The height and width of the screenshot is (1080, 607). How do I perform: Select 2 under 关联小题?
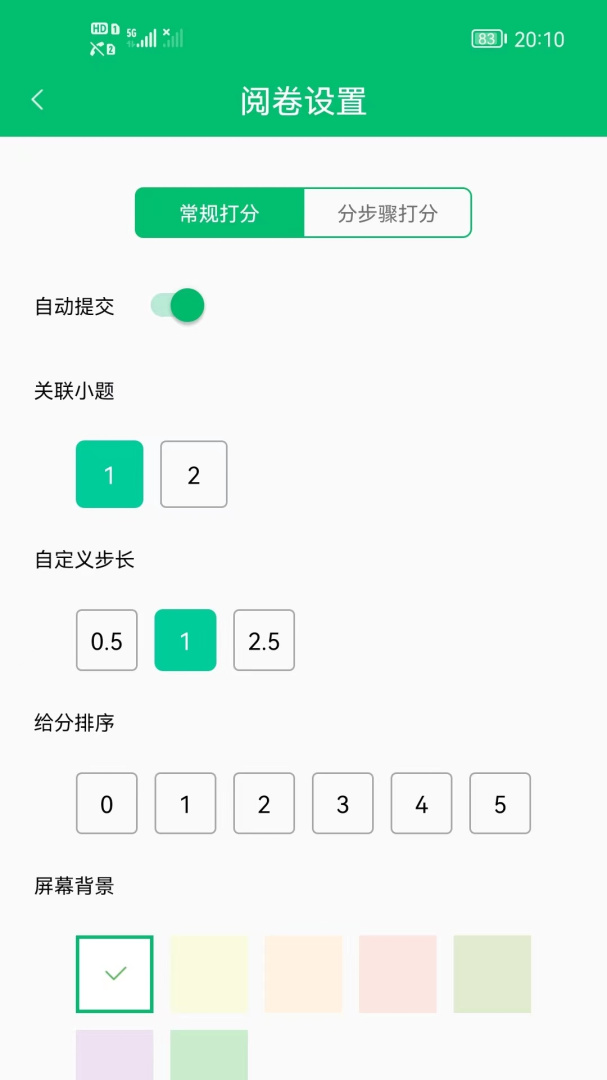point(194,474)
